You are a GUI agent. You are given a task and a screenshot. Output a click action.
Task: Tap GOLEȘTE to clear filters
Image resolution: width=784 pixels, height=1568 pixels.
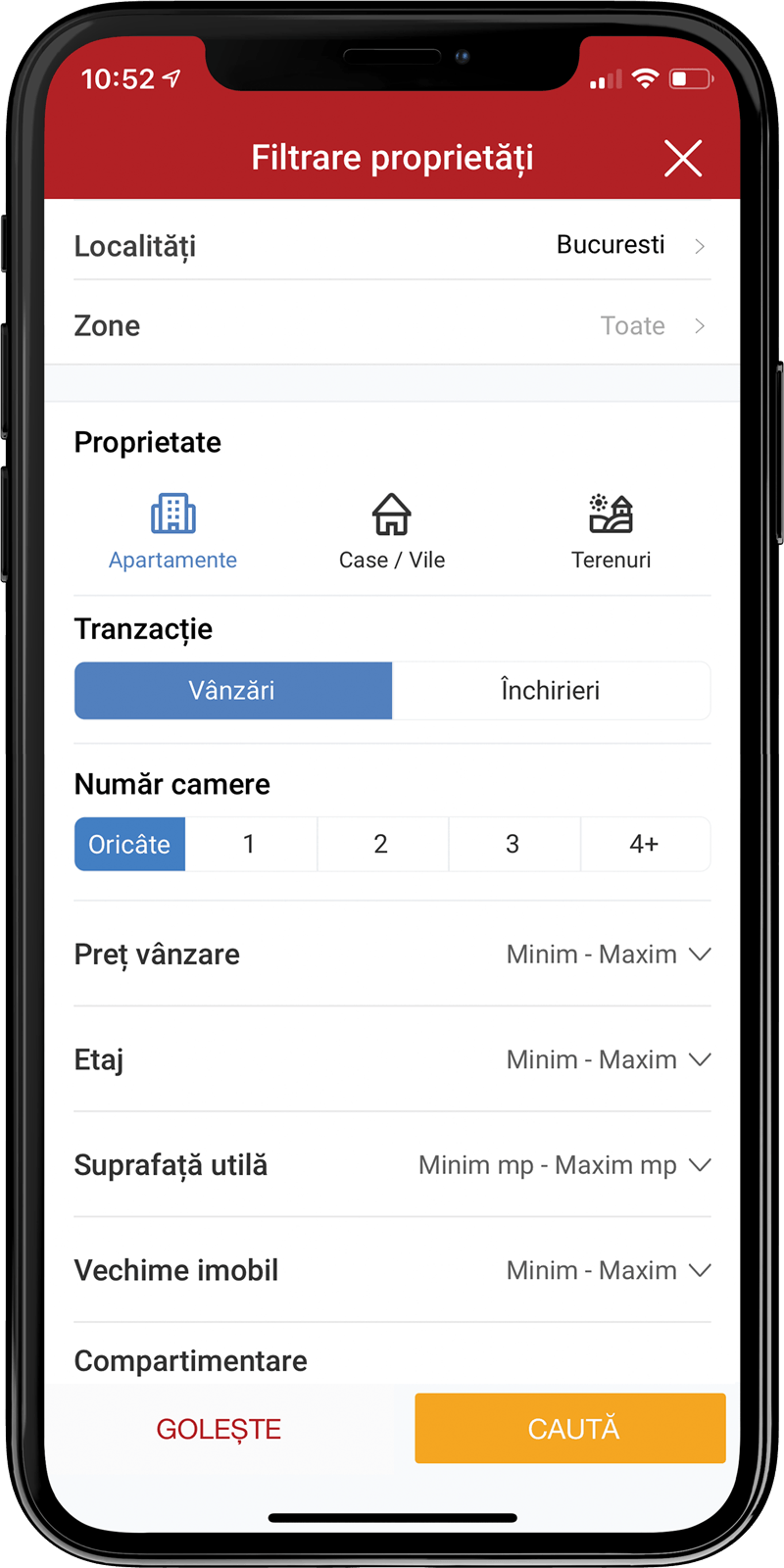pyautogui.click(x=219, y=1429)
